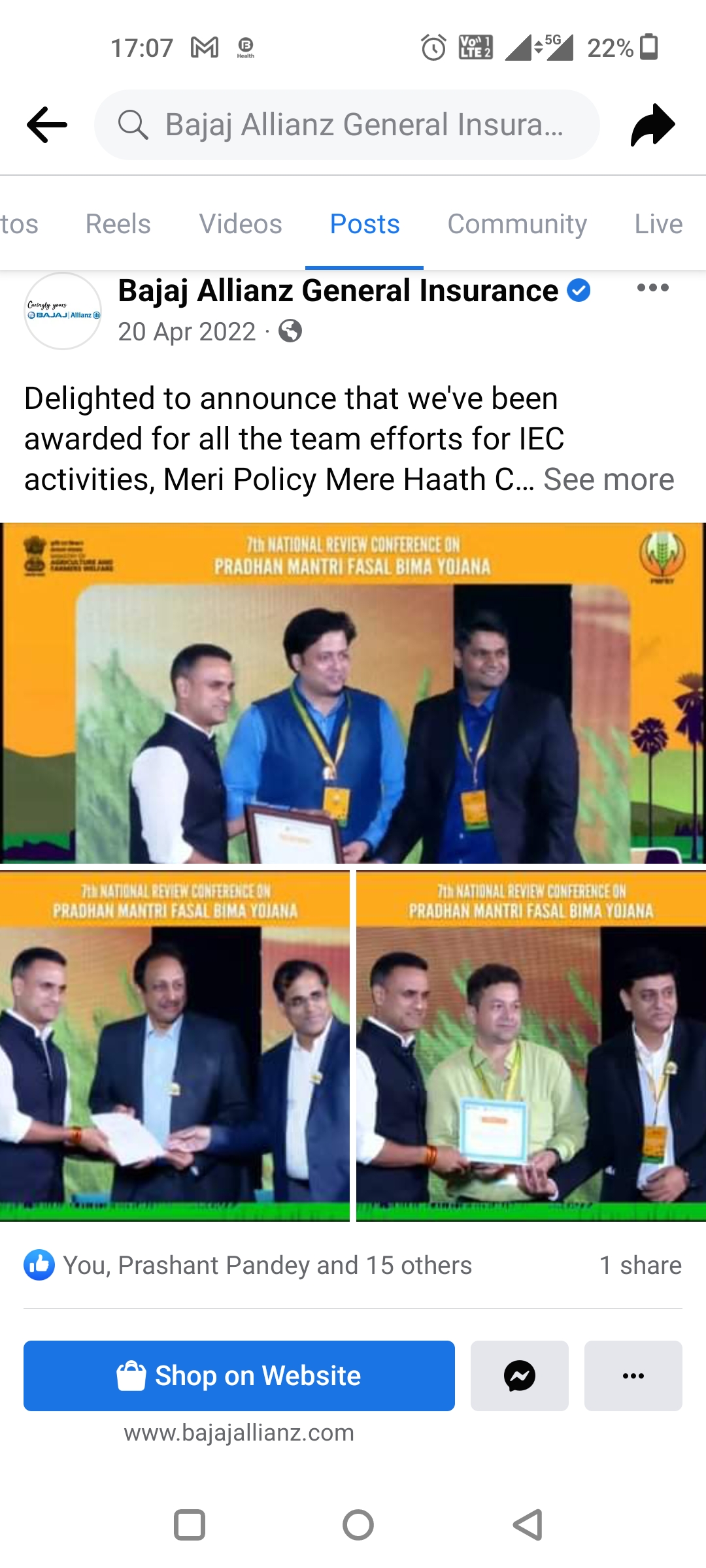Screen dimensions: 706x1568
Task: Open the Bajaj Allianz search field
Action: coord(346,125)
